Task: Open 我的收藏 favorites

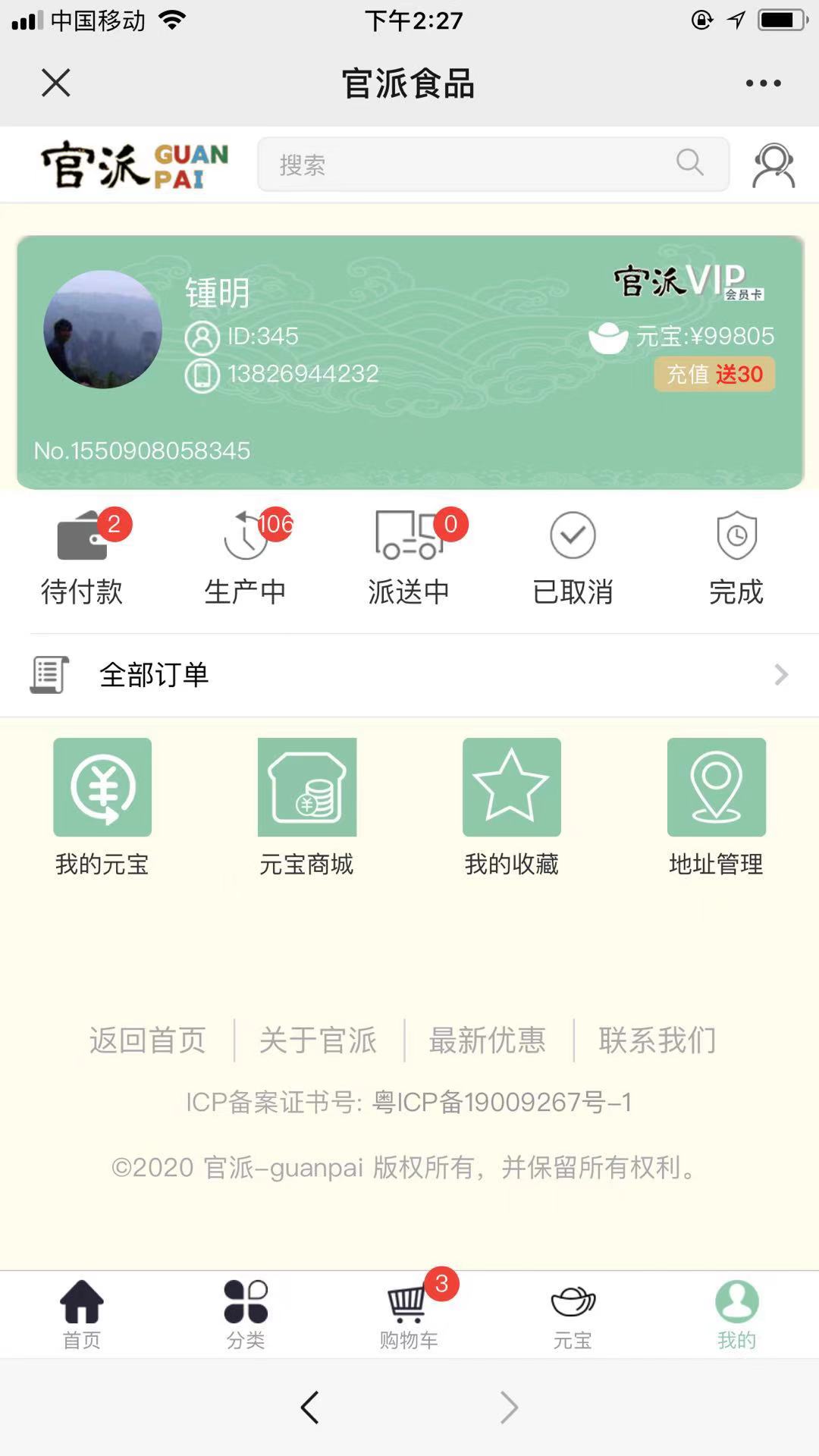Action: click(512, 806)
